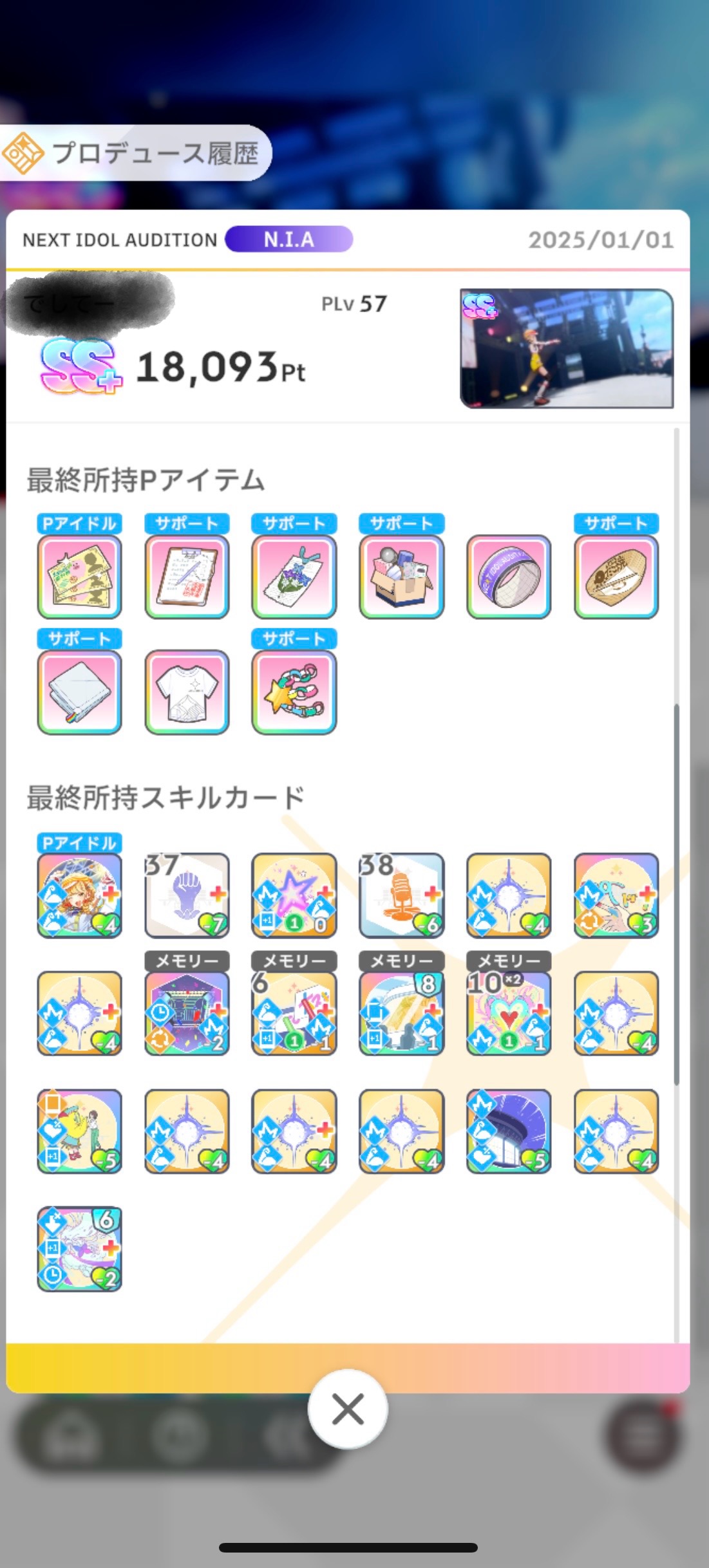View the Pアイドル photo tickets P-item
This screenshot has width=709, height=1568.
tap(79, 577)
